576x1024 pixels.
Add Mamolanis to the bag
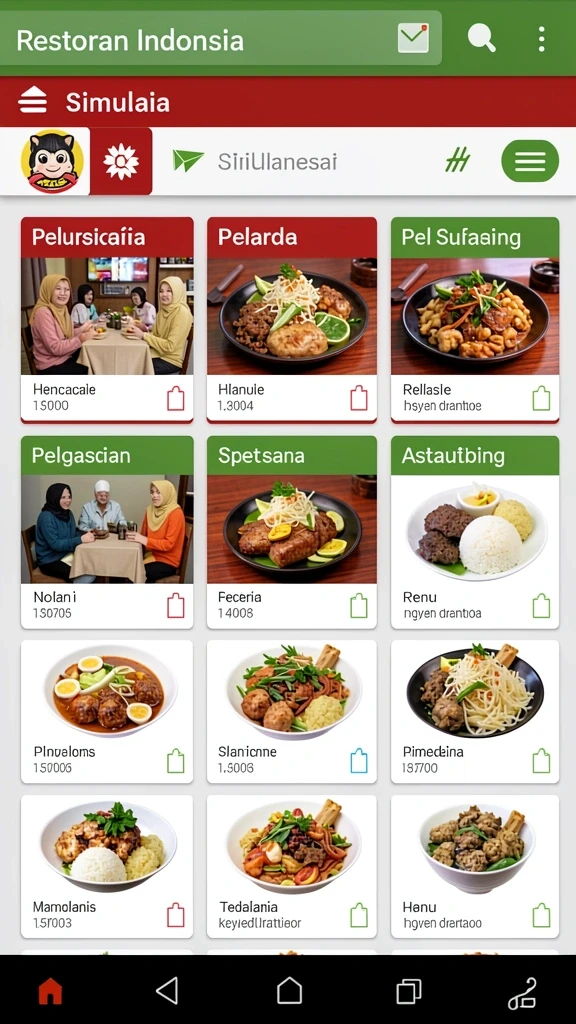(x=176, y=915)
